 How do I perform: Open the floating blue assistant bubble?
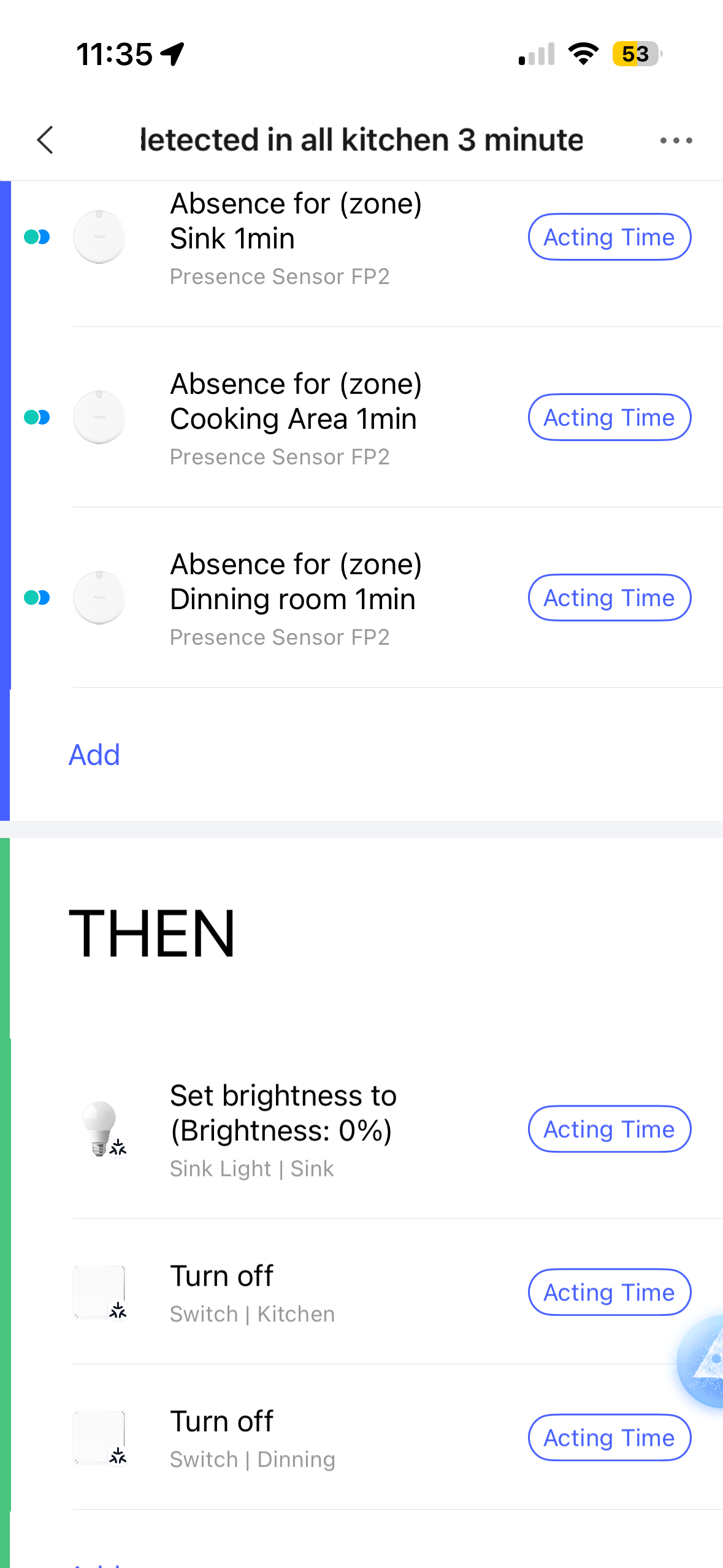pos(705,1361)
